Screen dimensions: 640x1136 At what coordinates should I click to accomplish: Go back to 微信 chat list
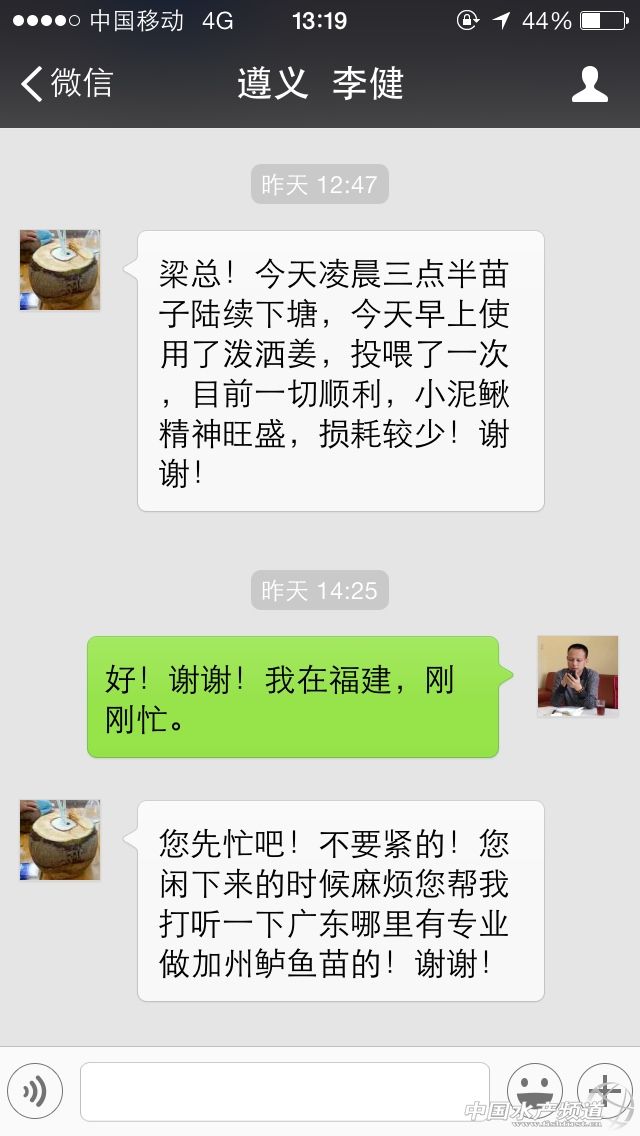(66, 83)
